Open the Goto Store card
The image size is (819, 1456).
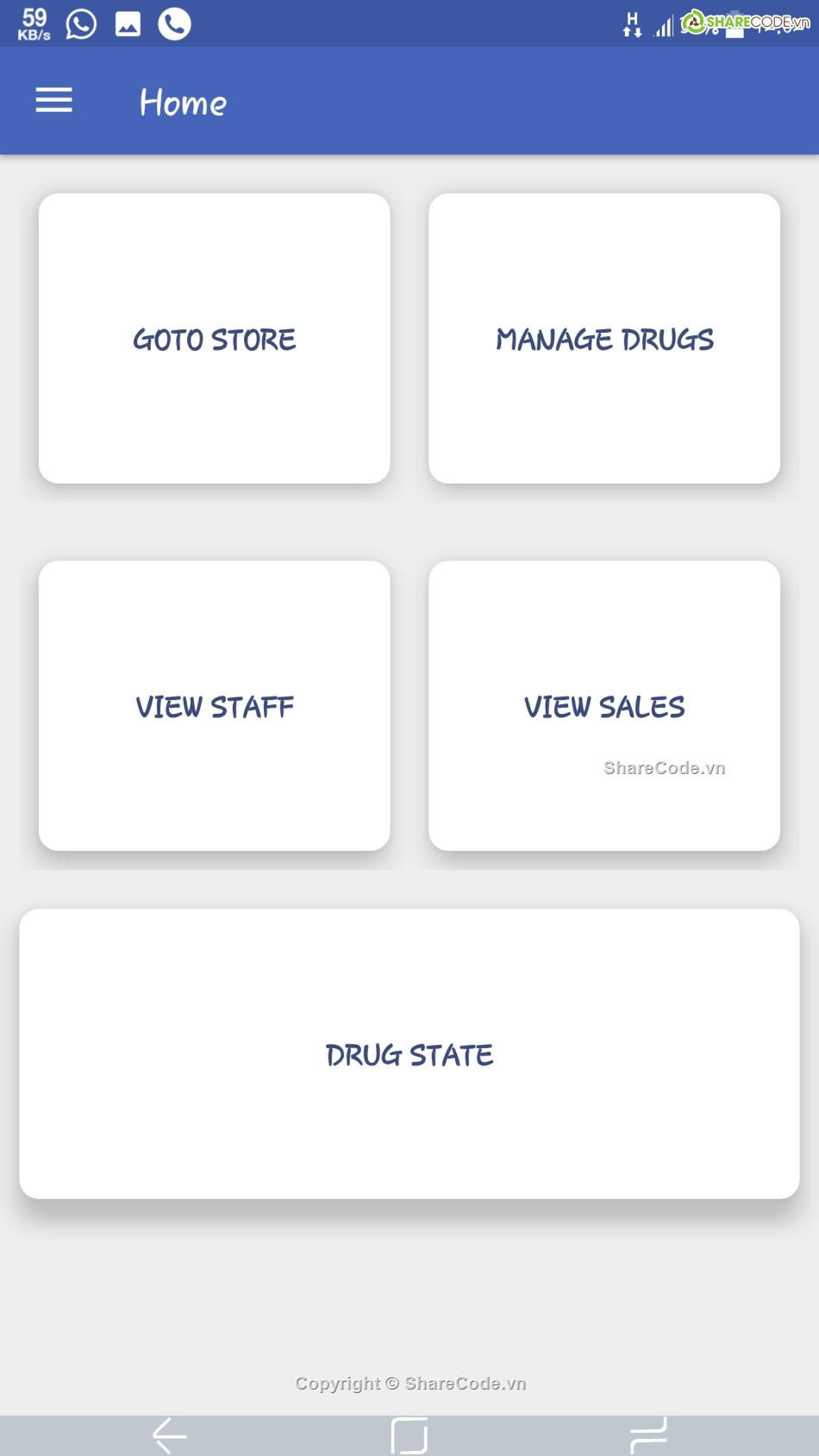click(214, 338)
